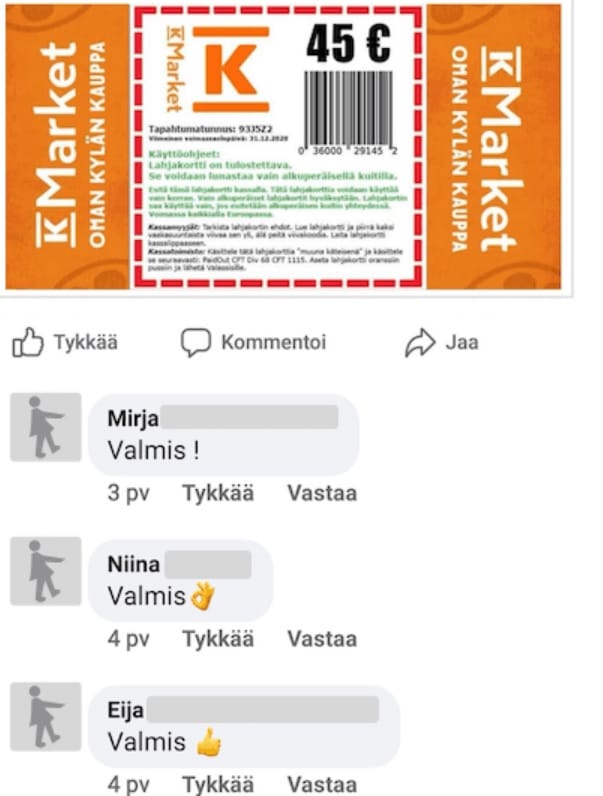
Task: Like Eija's comment
Action: pyautogui.click(x=217, y=784)
